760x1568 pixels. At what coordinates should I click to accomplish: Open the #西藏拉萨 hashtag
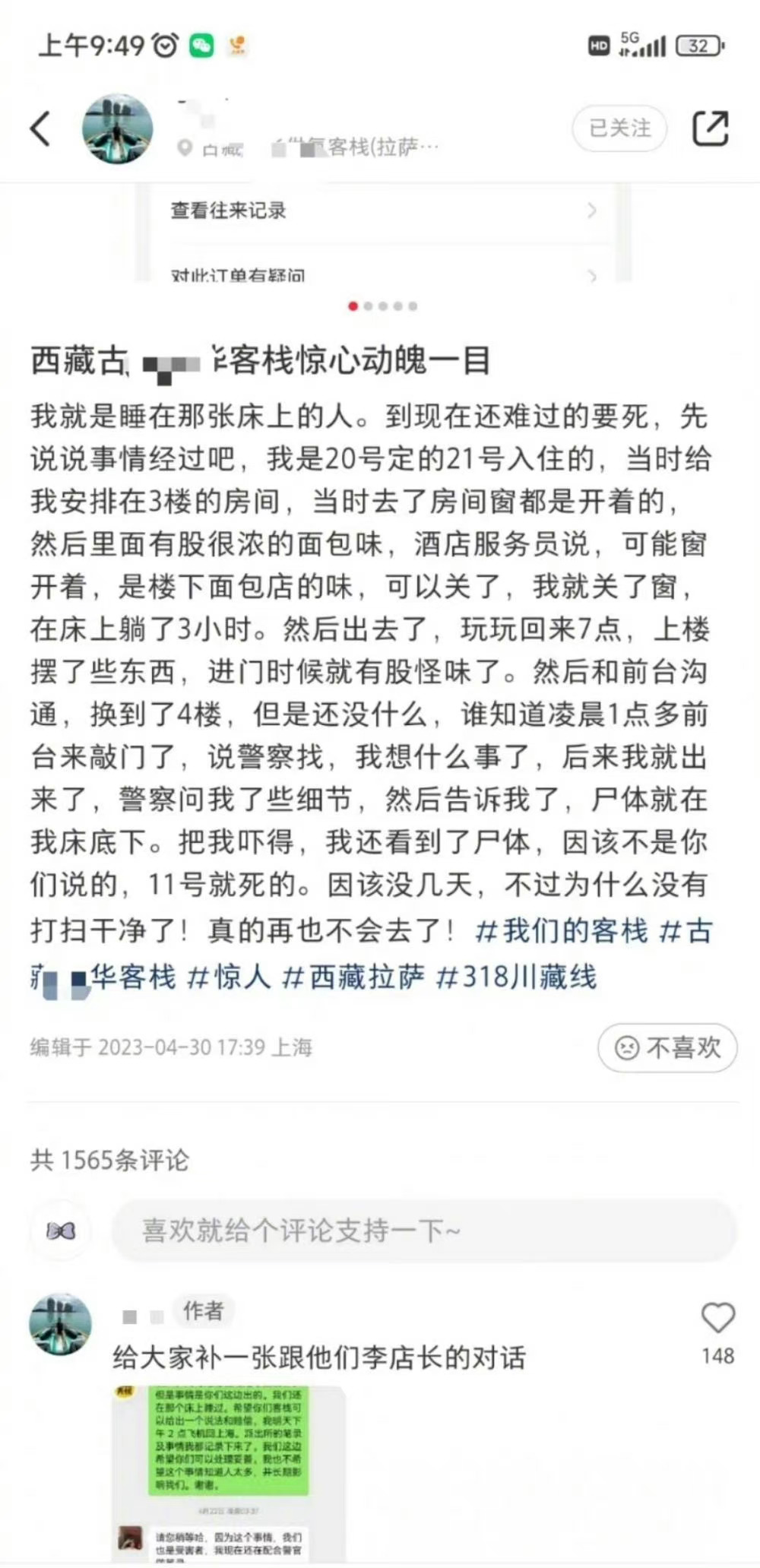(353, 977)
